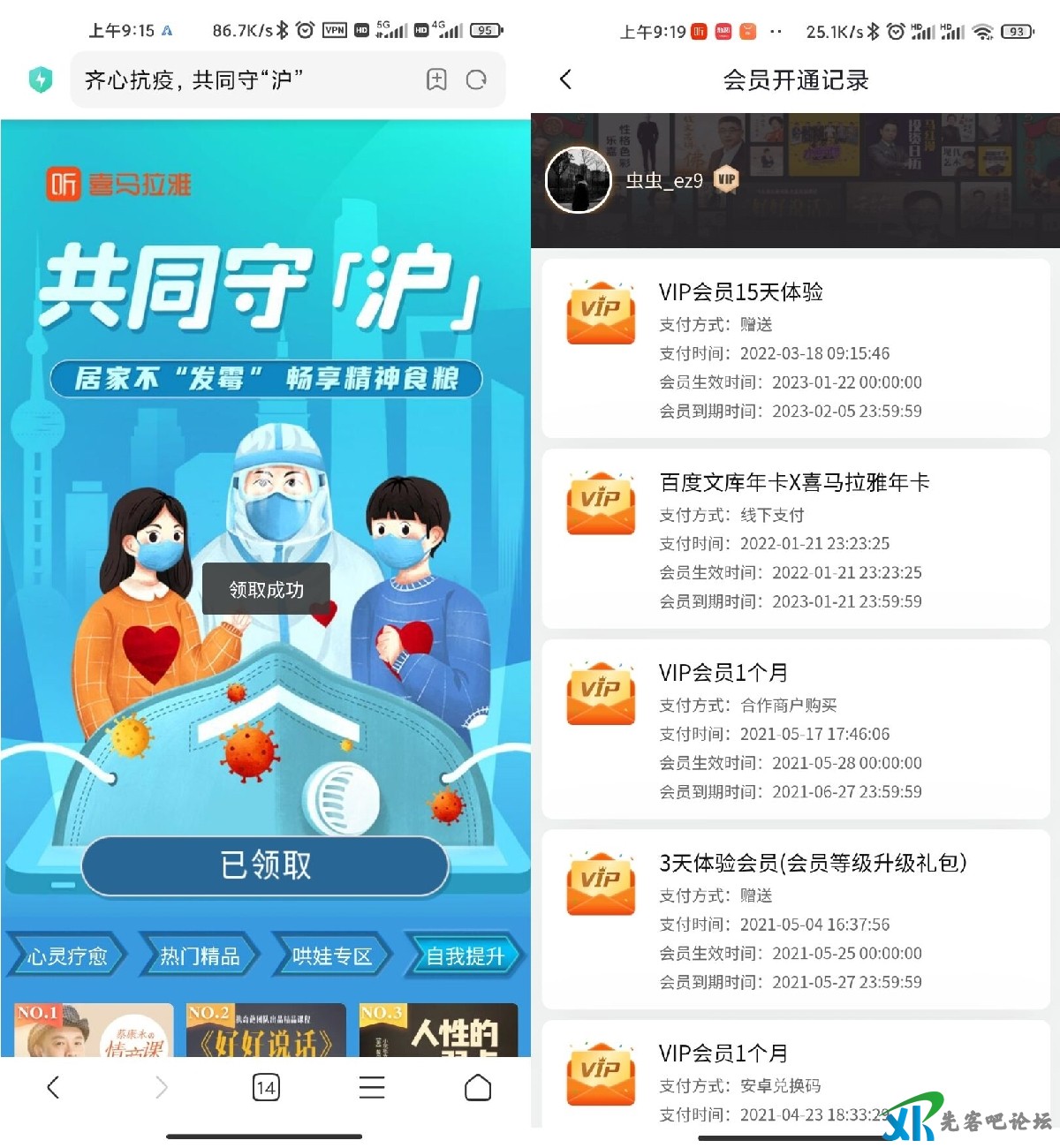Image resolution: width=1060 pixels, height=1148 pixels.
Task: Add this page to bookmarks
Action: [436, 80]
